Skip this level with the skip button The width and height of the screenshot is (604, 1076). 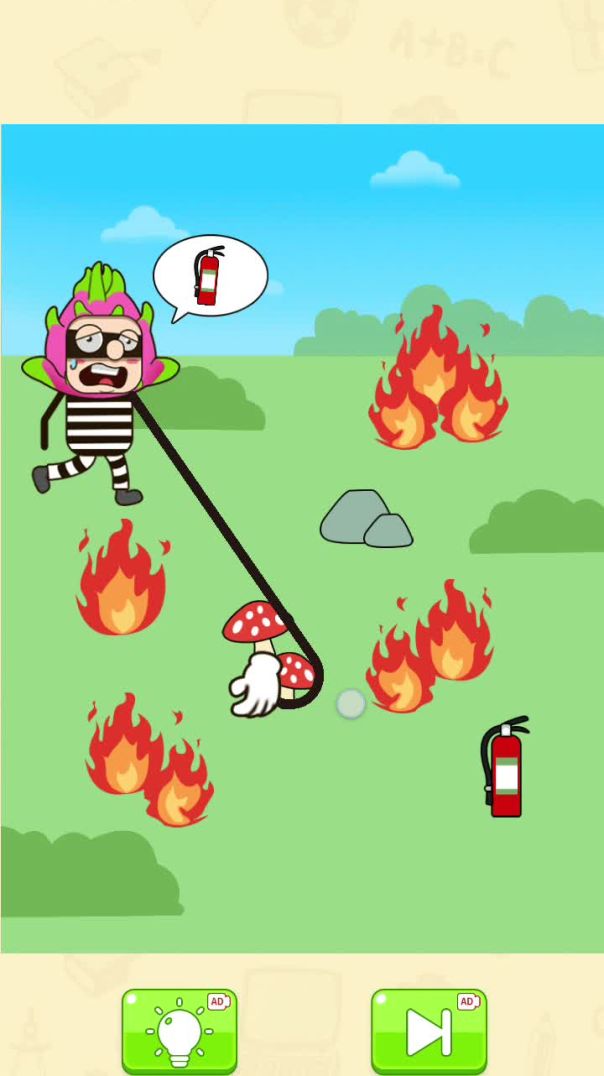point(428,1030)
